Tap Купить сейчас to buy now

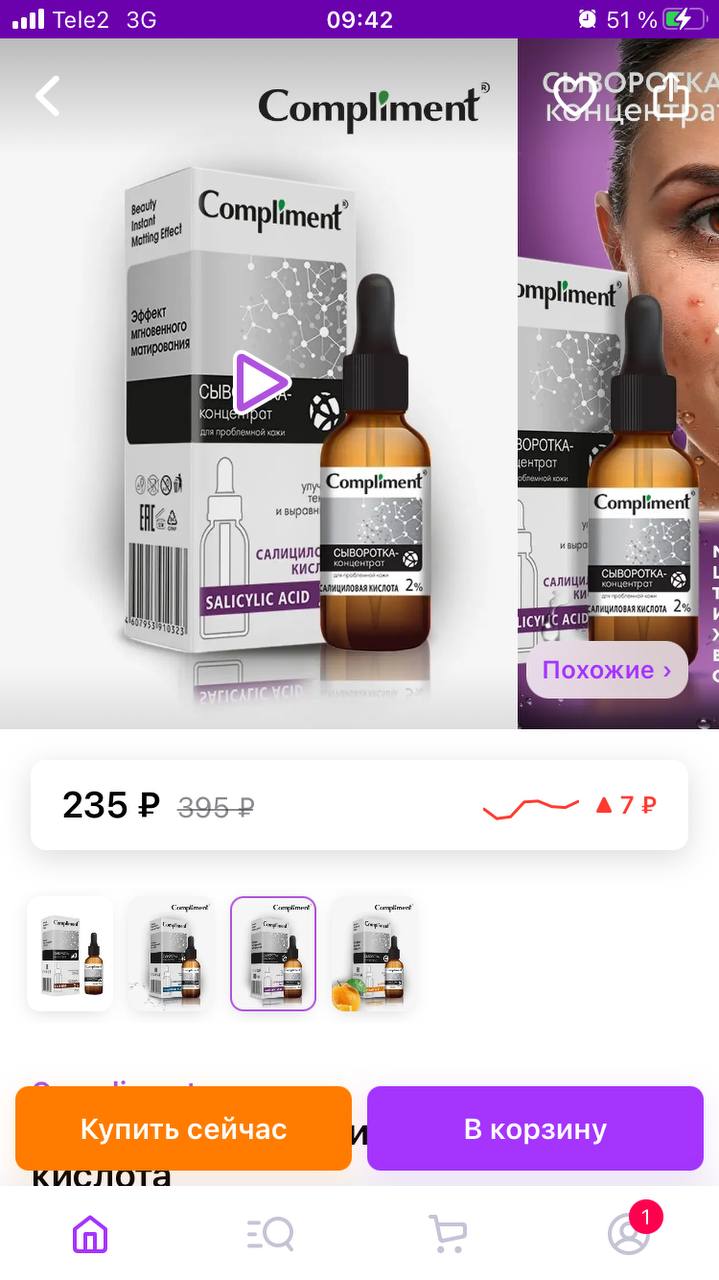(183, 1128)
